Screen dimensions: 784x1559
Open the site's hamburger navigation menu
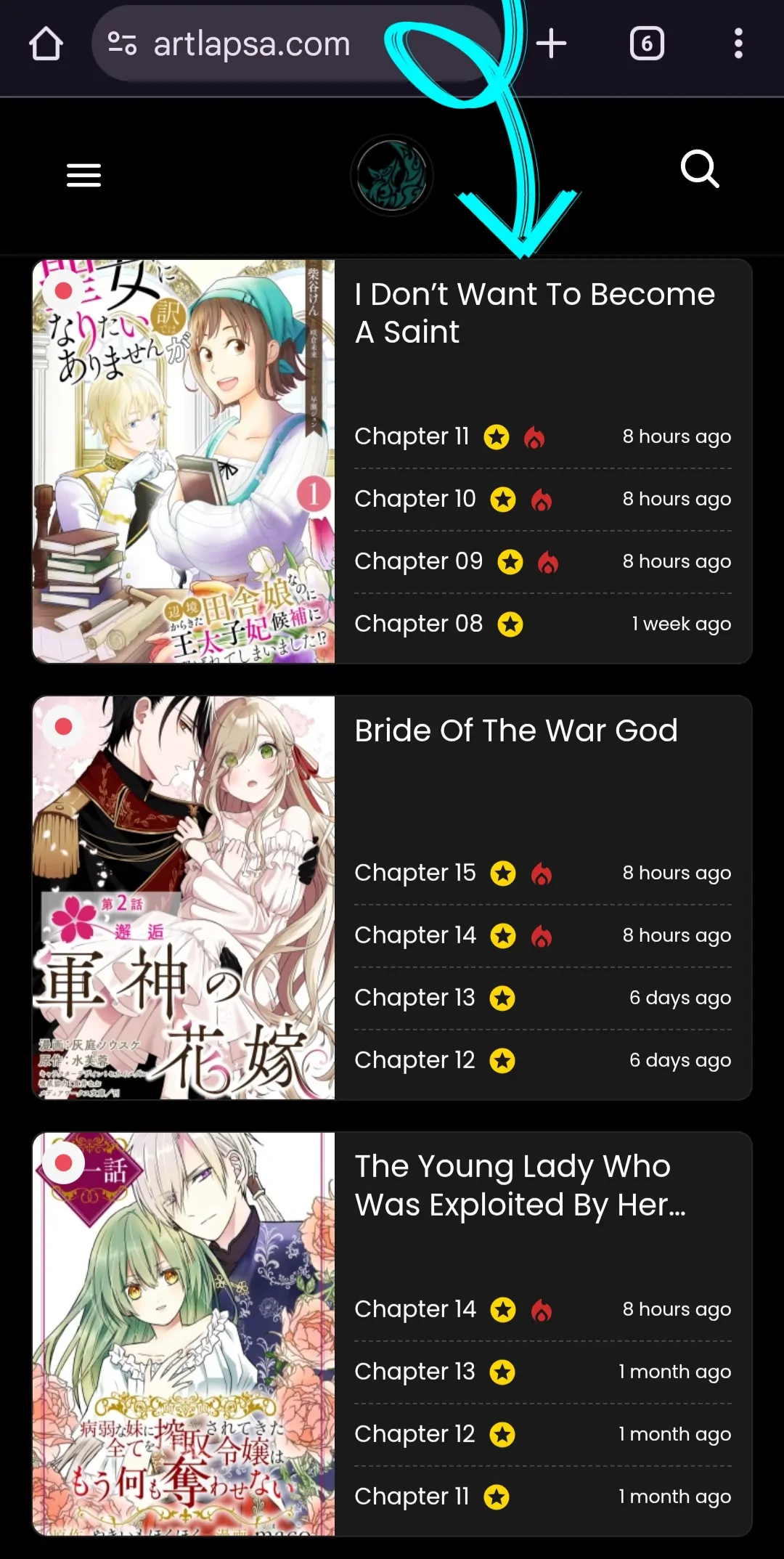(x=83, y=174)
